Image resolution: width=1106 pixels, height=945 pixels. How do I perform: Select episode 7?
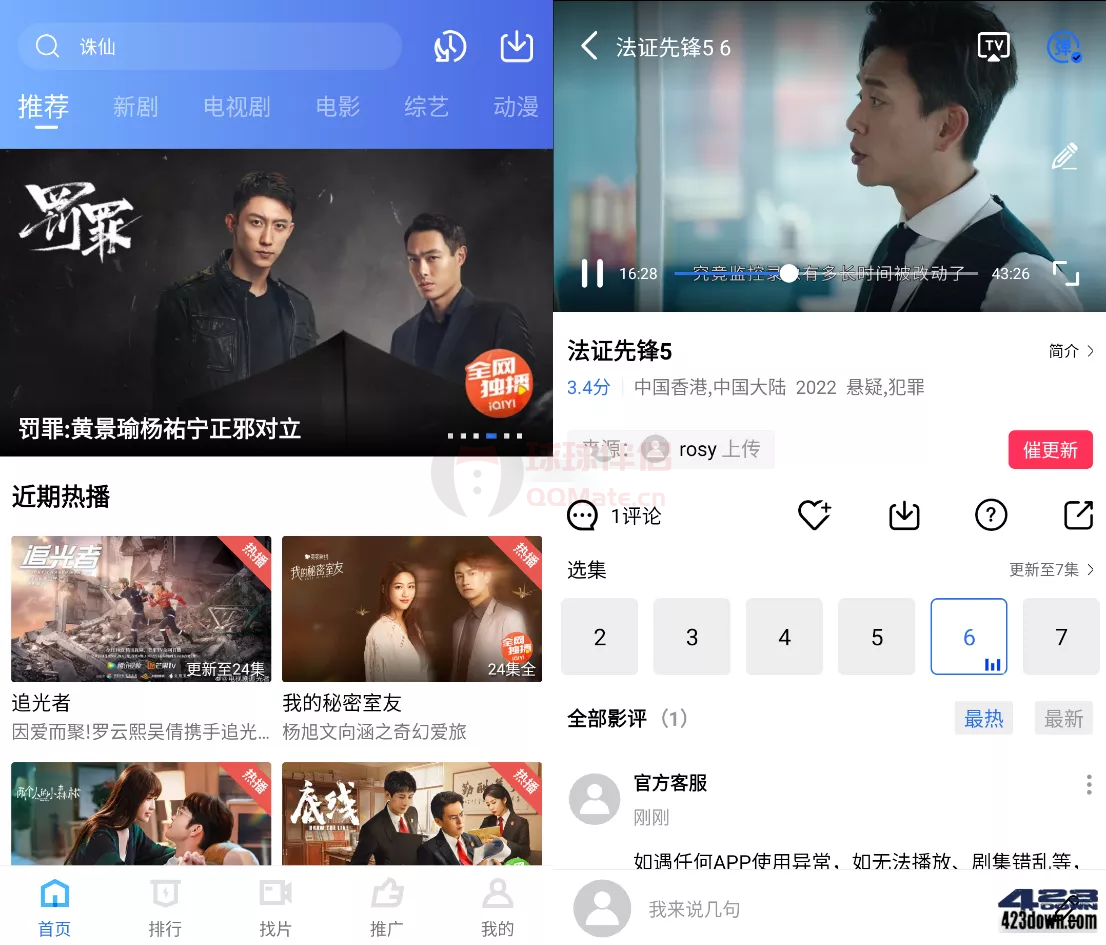coord(1061,637)
